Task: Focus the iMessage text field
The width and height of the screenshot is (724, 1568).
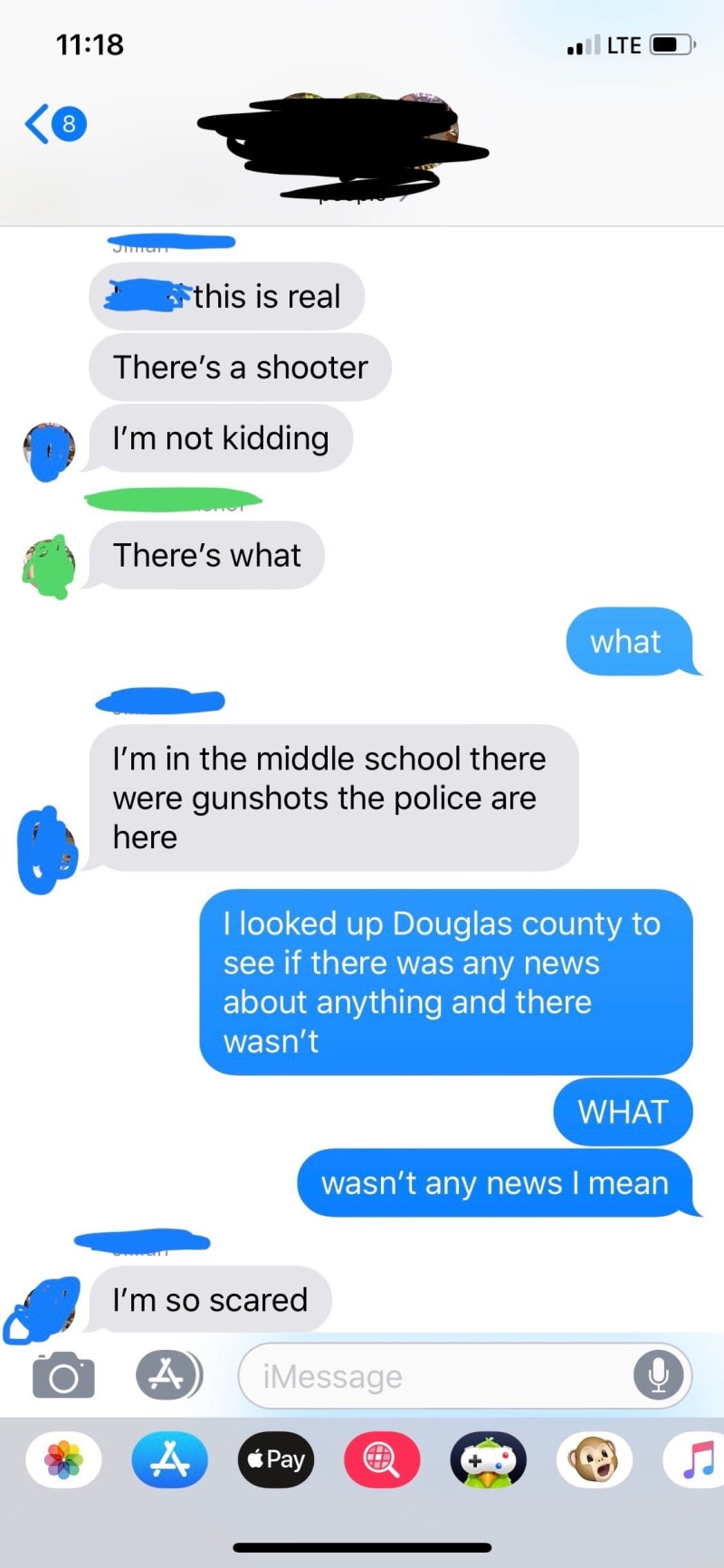Action: point(434,1377)
